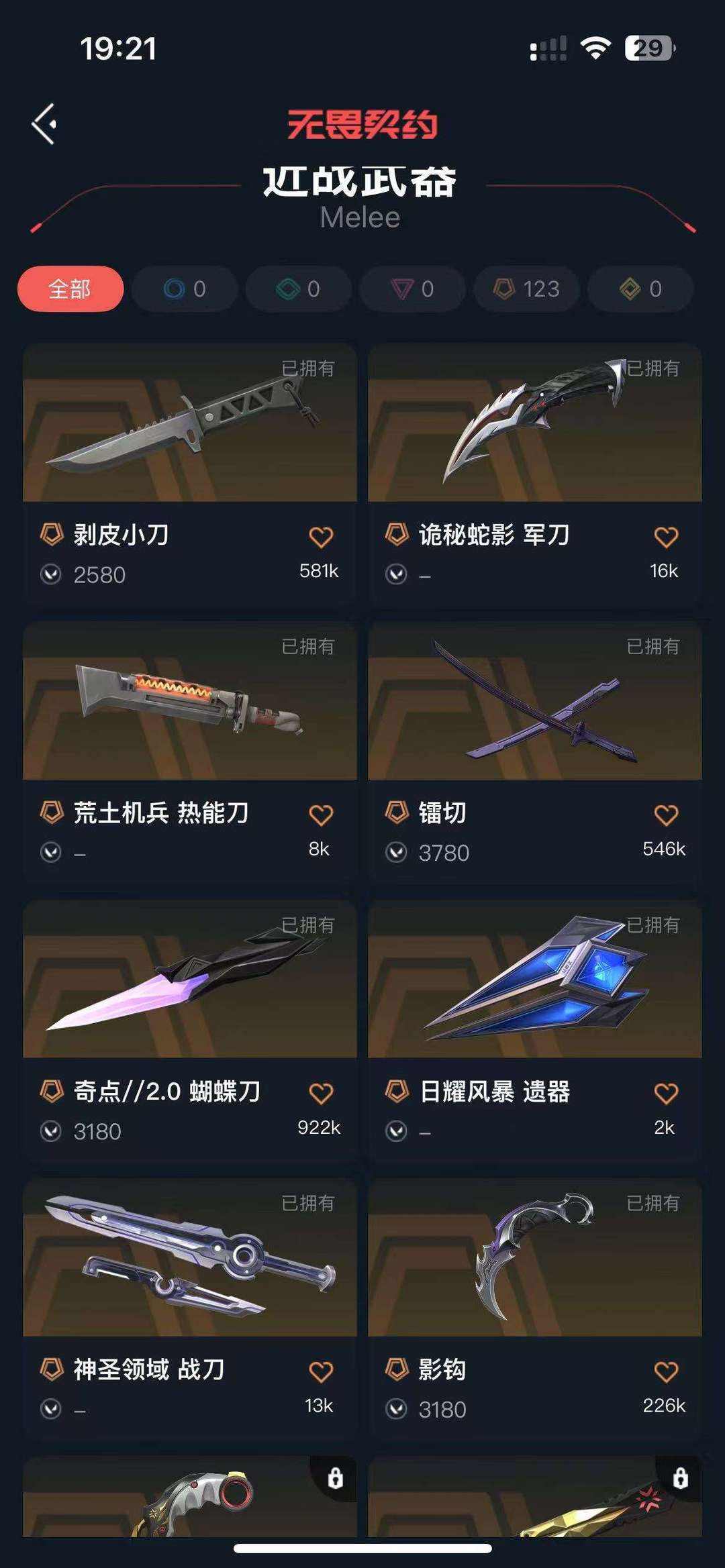
Task: Filter by the yellow diamond tier chip
Action: coord(641,289)
